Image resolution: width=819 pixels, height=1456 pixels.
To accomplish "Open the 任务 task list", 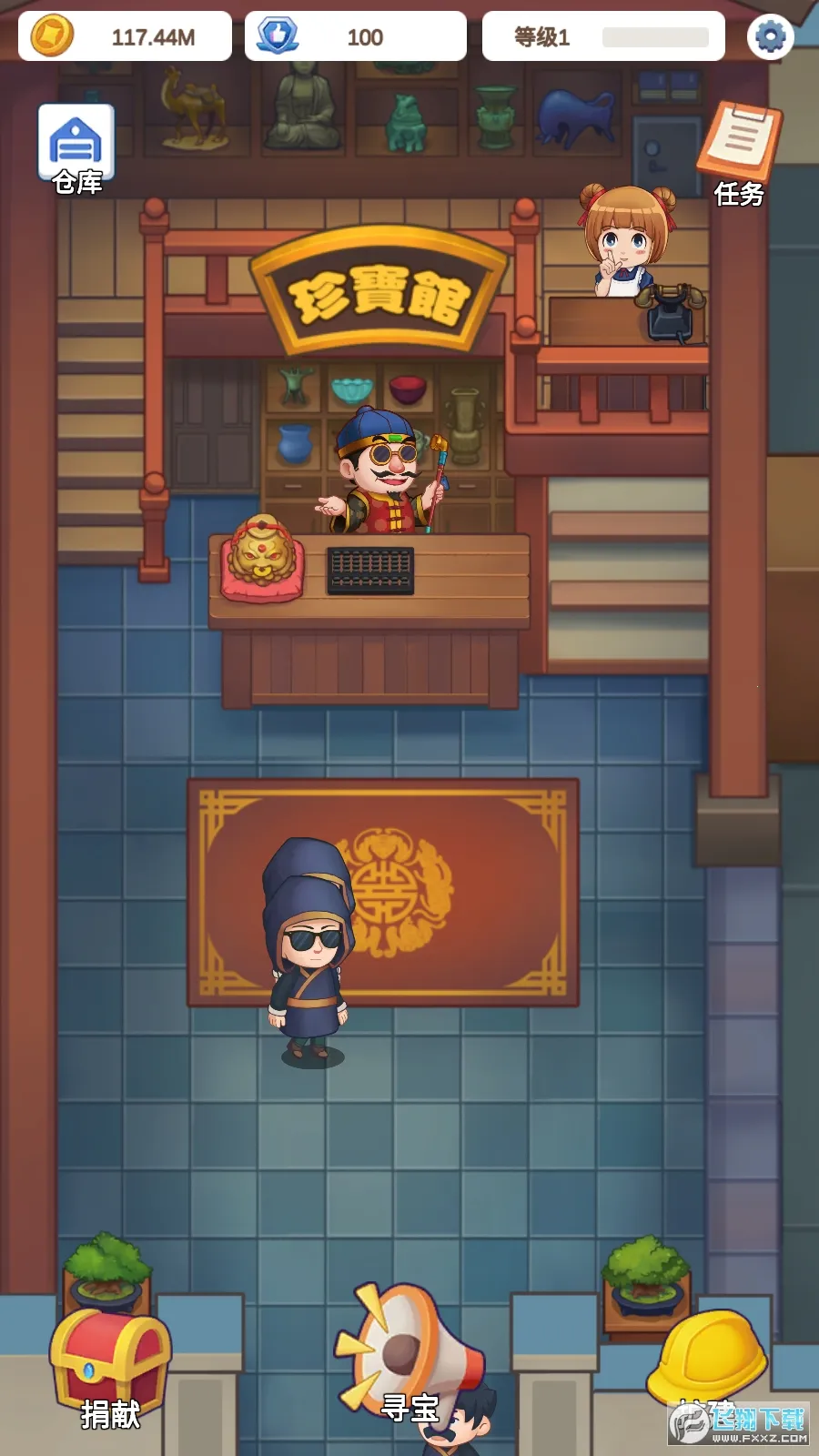I will (x=739, y=150).
